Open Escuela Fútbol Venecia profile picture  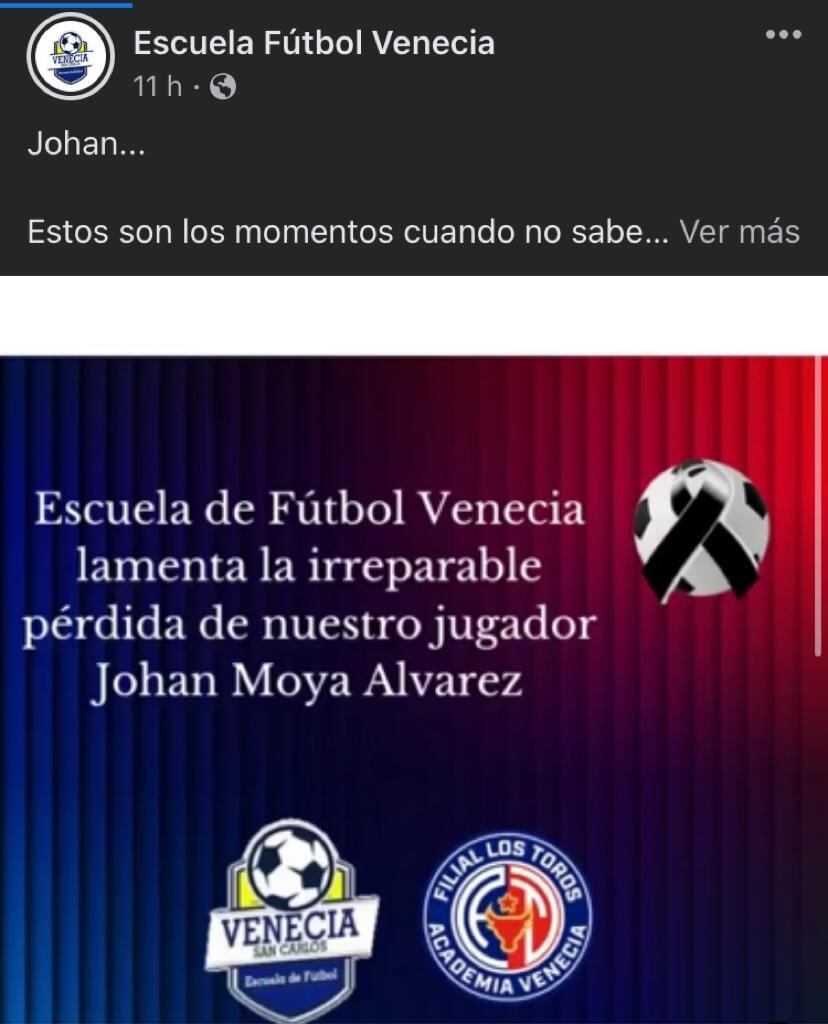[x=70, y=56]
